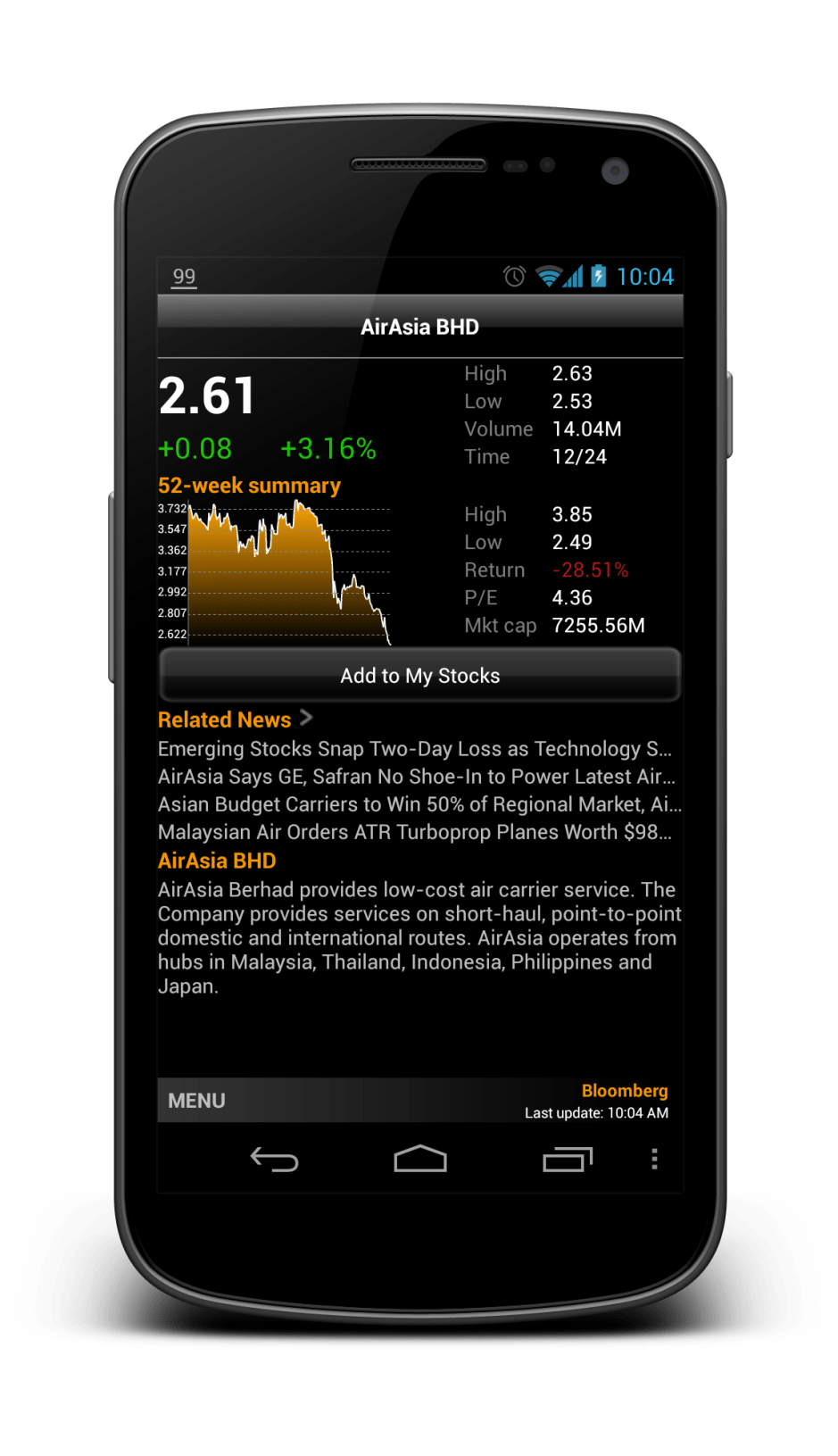
Task: Tap the Wi-Fi status icon
Action: coord(550,277)
